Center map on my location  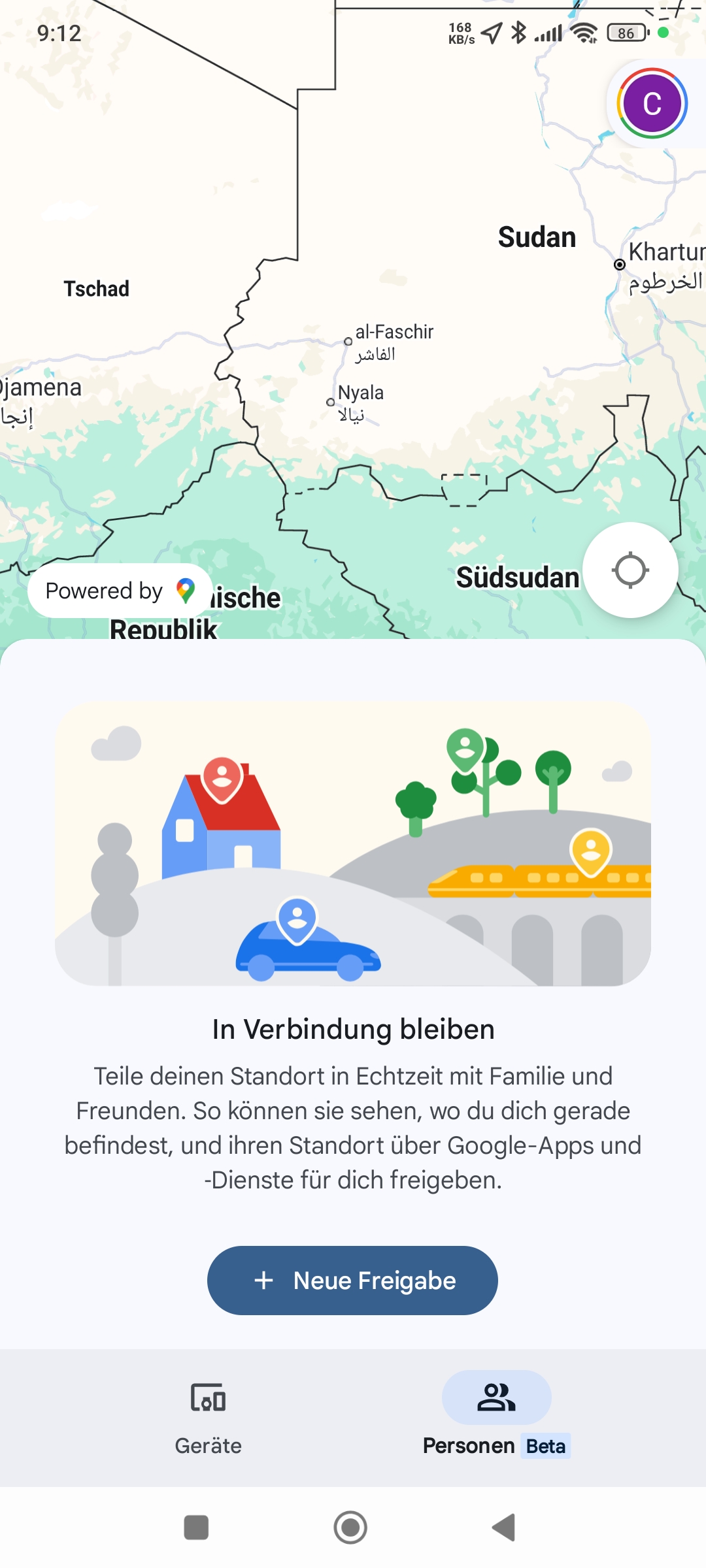630,570
